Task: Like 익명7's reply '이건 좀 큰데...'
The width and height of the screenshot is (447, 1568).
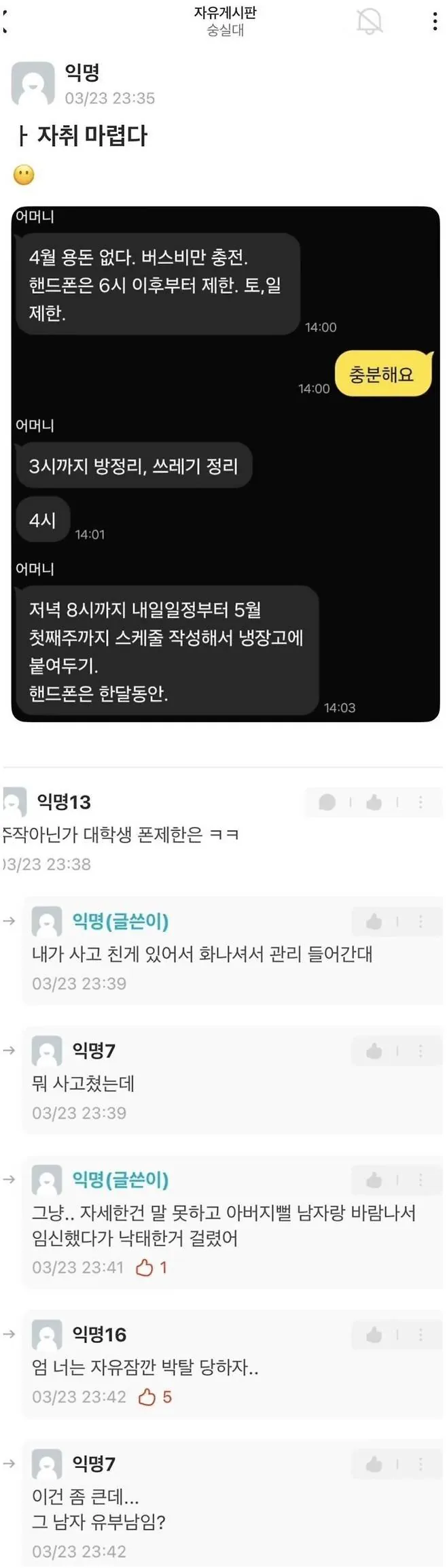Action: point(374,1465)
